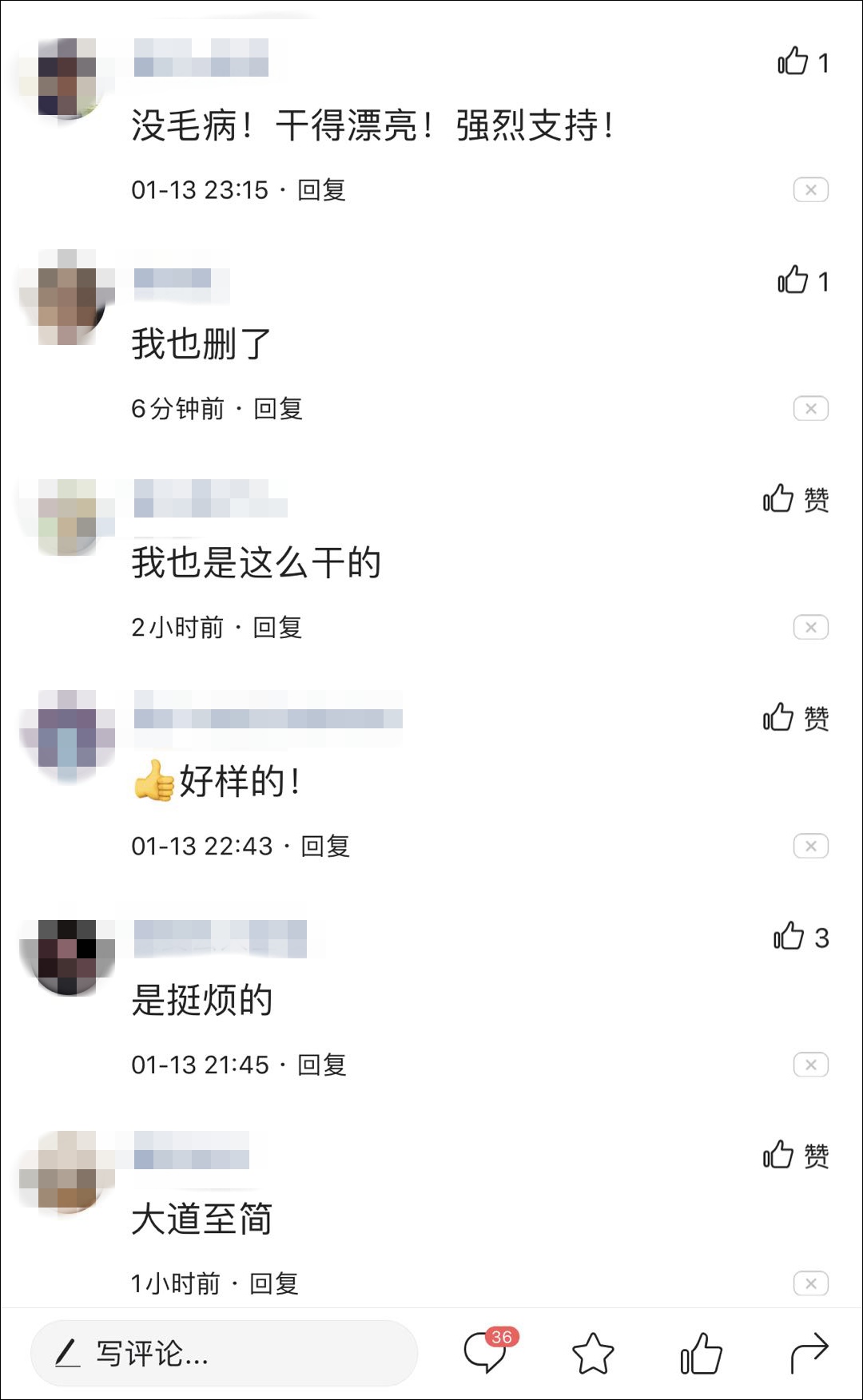Reply to the comment 我也删了

(278, 409)
